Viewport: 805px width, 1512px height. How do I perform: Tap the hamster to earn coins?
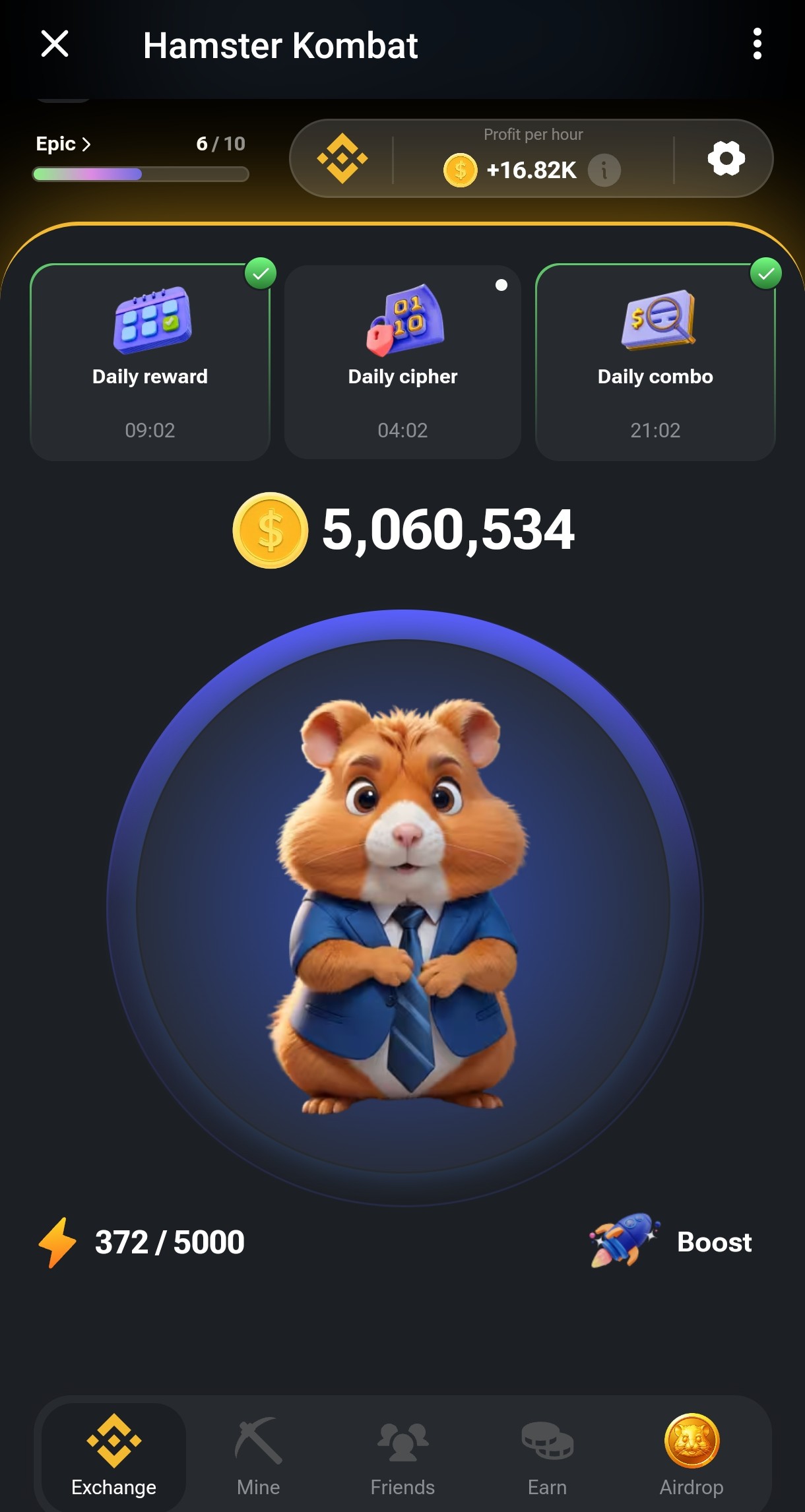404,907
